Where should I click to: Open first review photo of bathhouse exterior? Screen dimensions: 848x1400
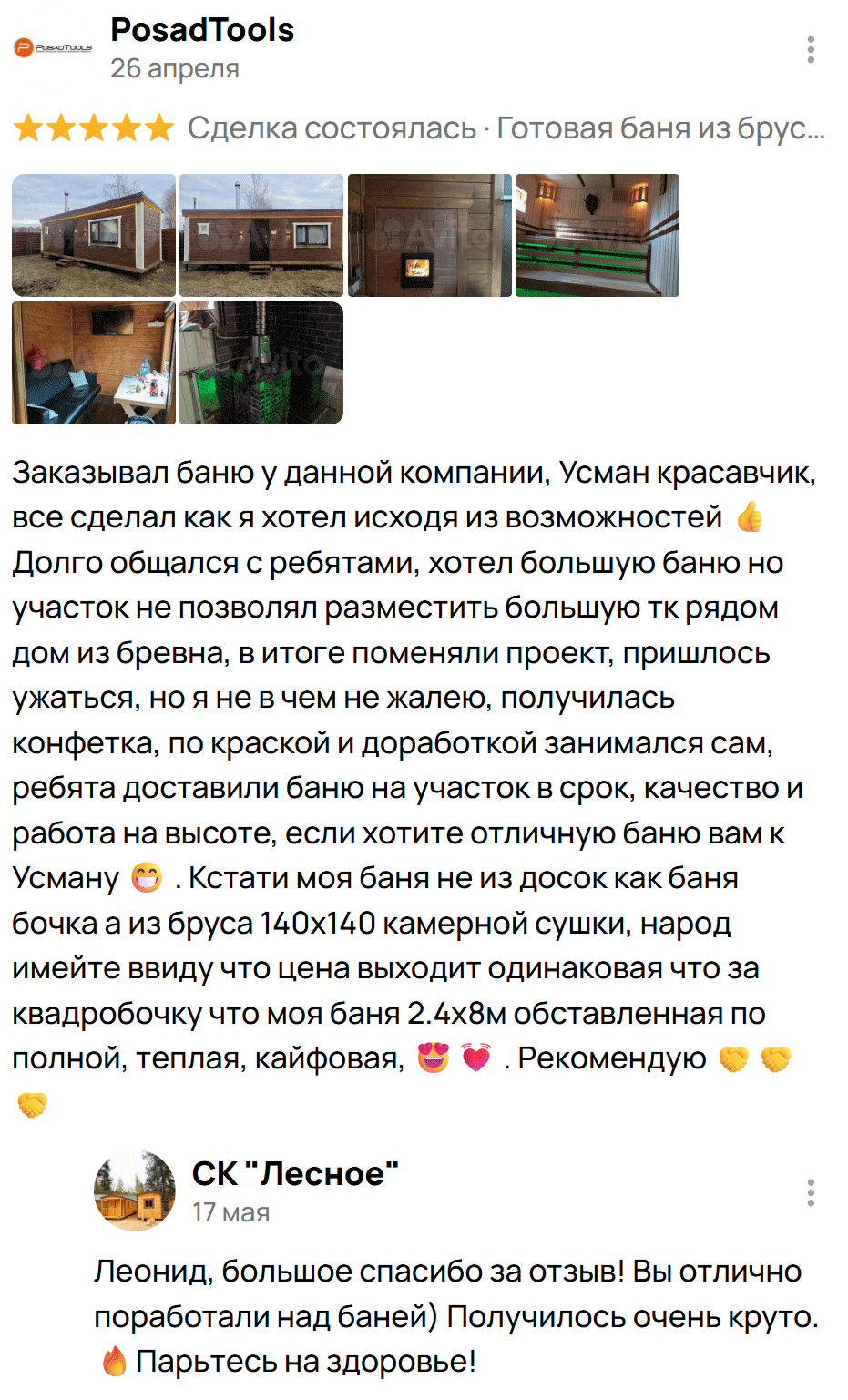[x=94, y=235]
